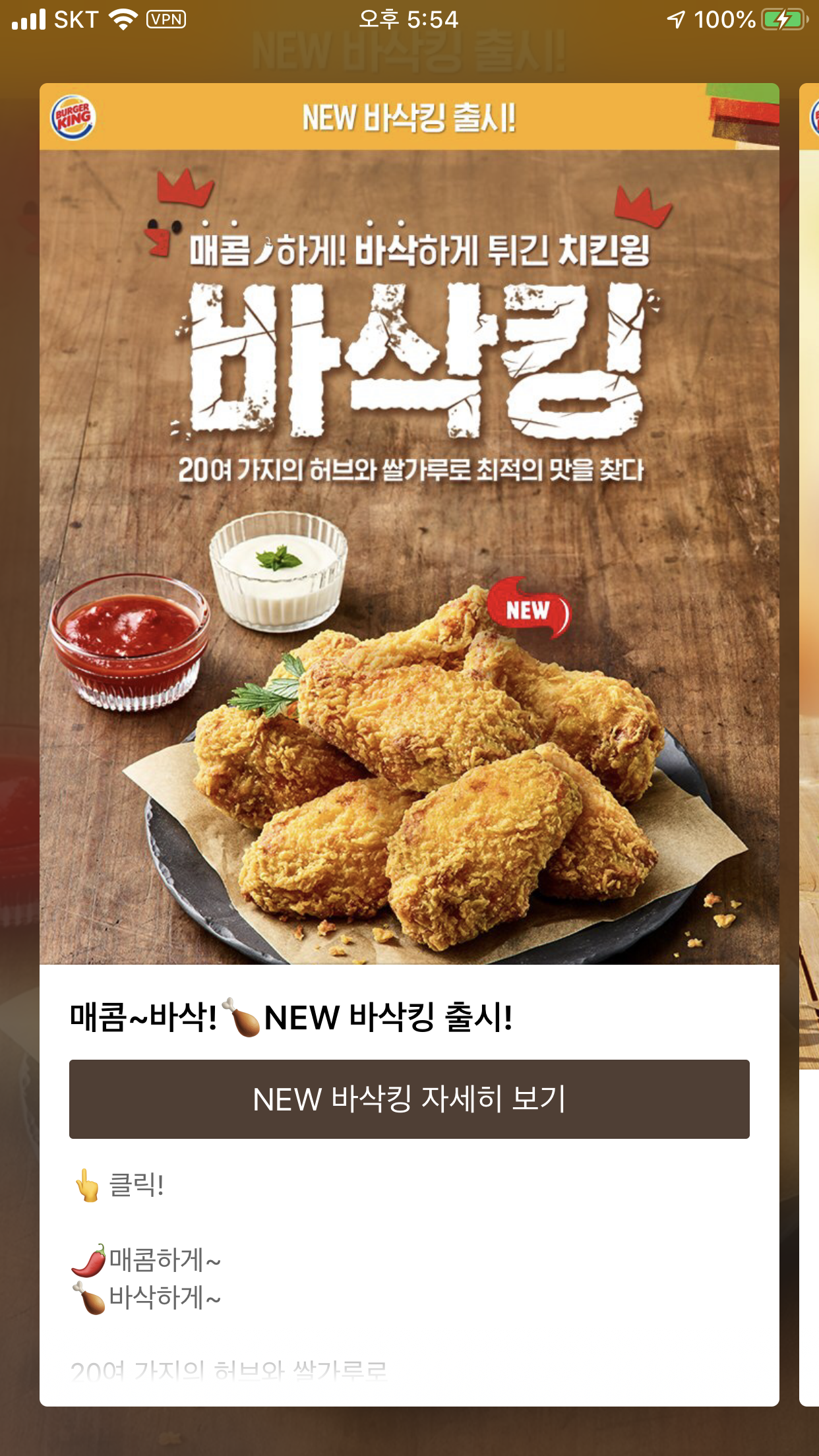Tap the NEW 바삭킹 자세히 보기 button
This screenshot has width=819, height=1456.
pos(409,1099)
